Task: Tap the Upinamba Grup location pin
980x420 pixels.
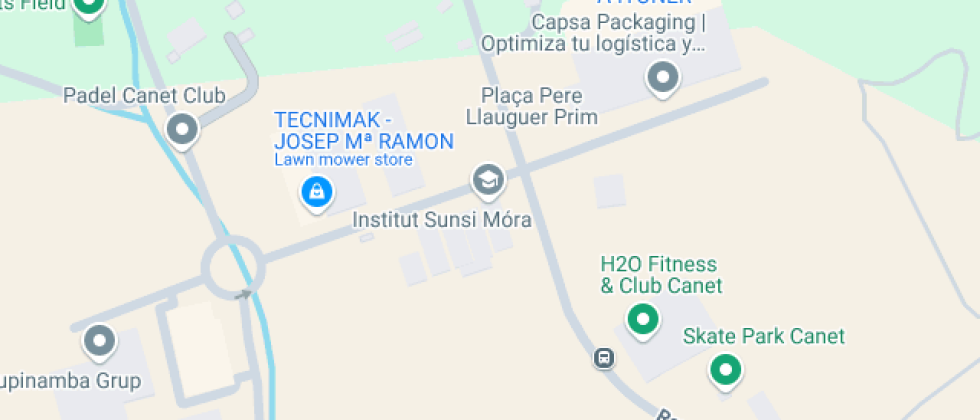Action: [x=100, y=342]
